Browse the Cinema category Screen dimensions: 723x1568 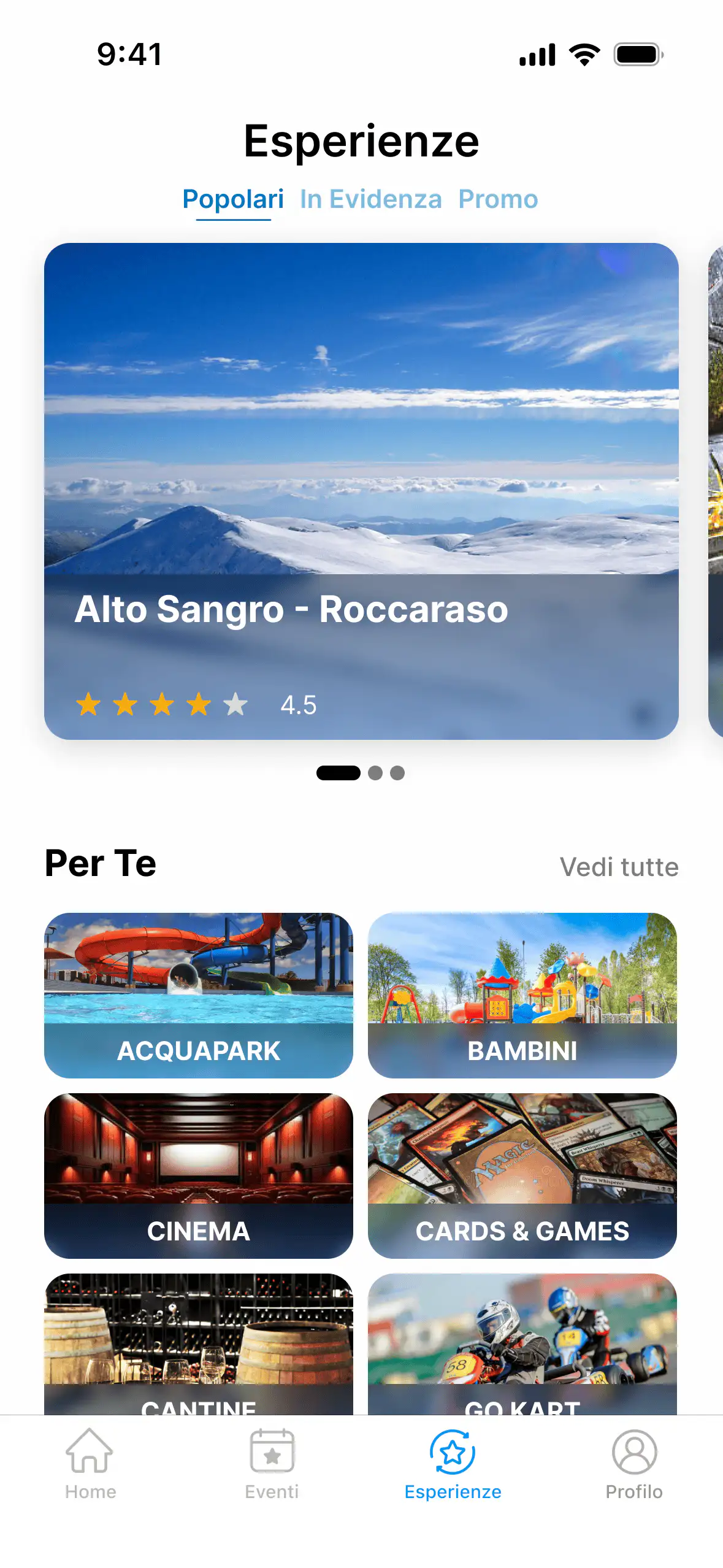tap(199, 1175)
